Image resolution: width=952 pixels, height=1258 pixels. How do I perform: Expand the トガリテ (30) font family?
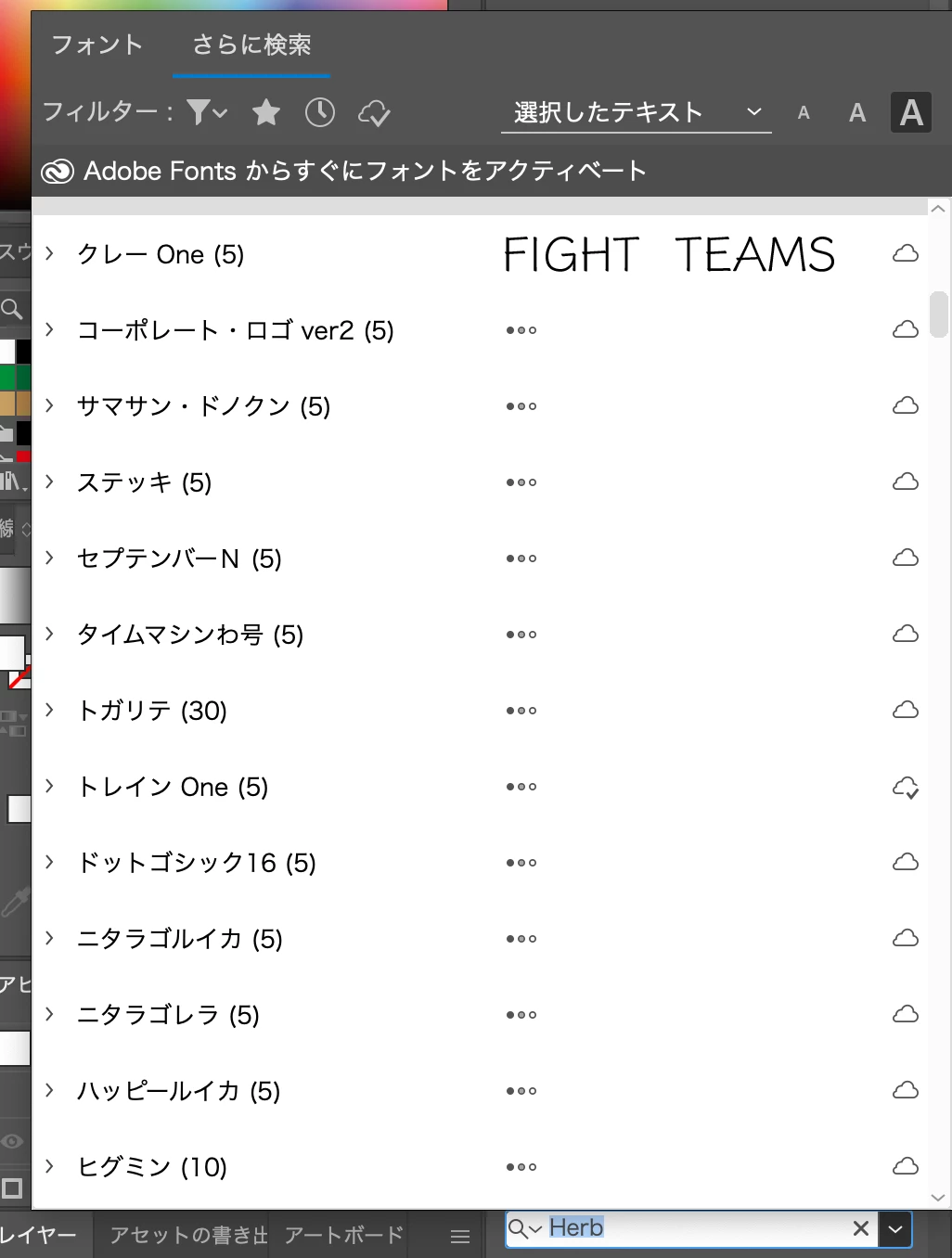50,710
